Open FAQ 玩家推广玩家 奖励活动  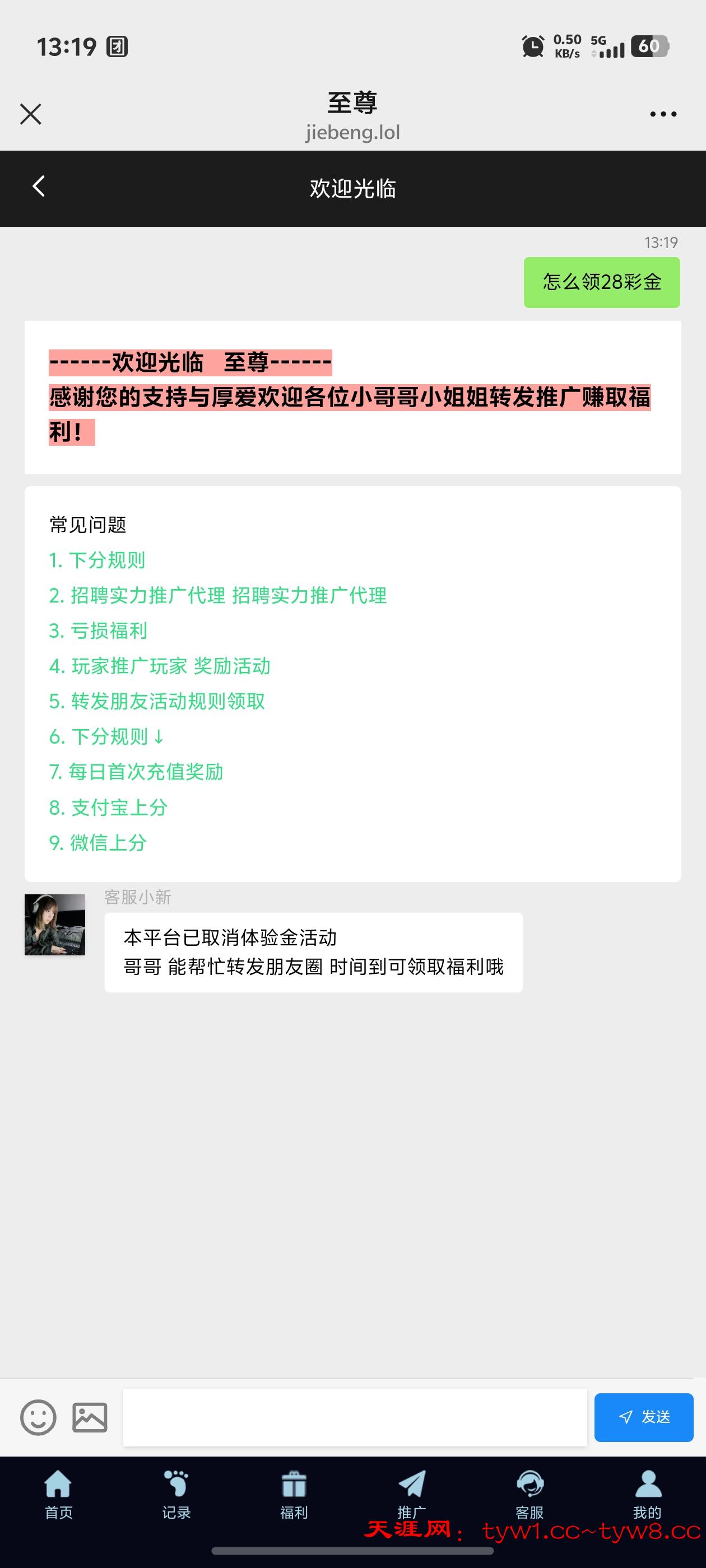click(160, 666)
